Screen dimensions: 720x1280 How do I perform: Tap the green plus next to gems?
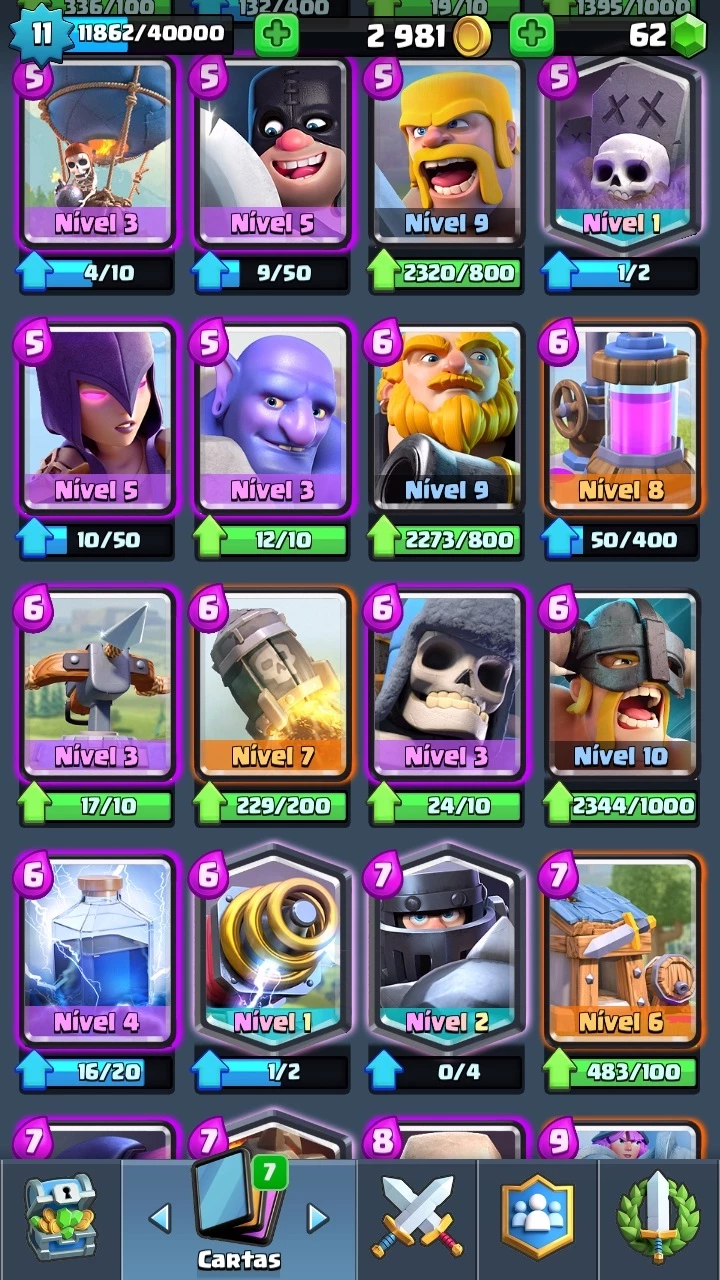pyautogui.click(x=532, y=36)
